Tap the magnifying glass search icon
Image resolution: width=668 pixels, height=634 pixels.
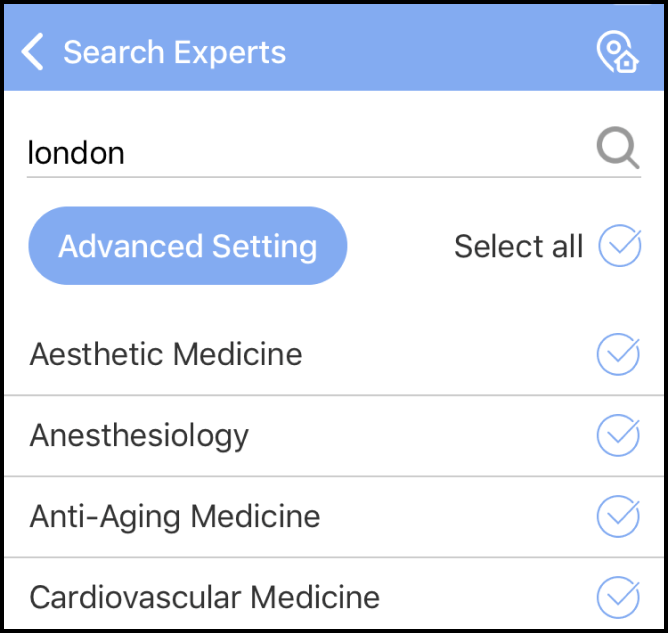click(x=618, y=151)
